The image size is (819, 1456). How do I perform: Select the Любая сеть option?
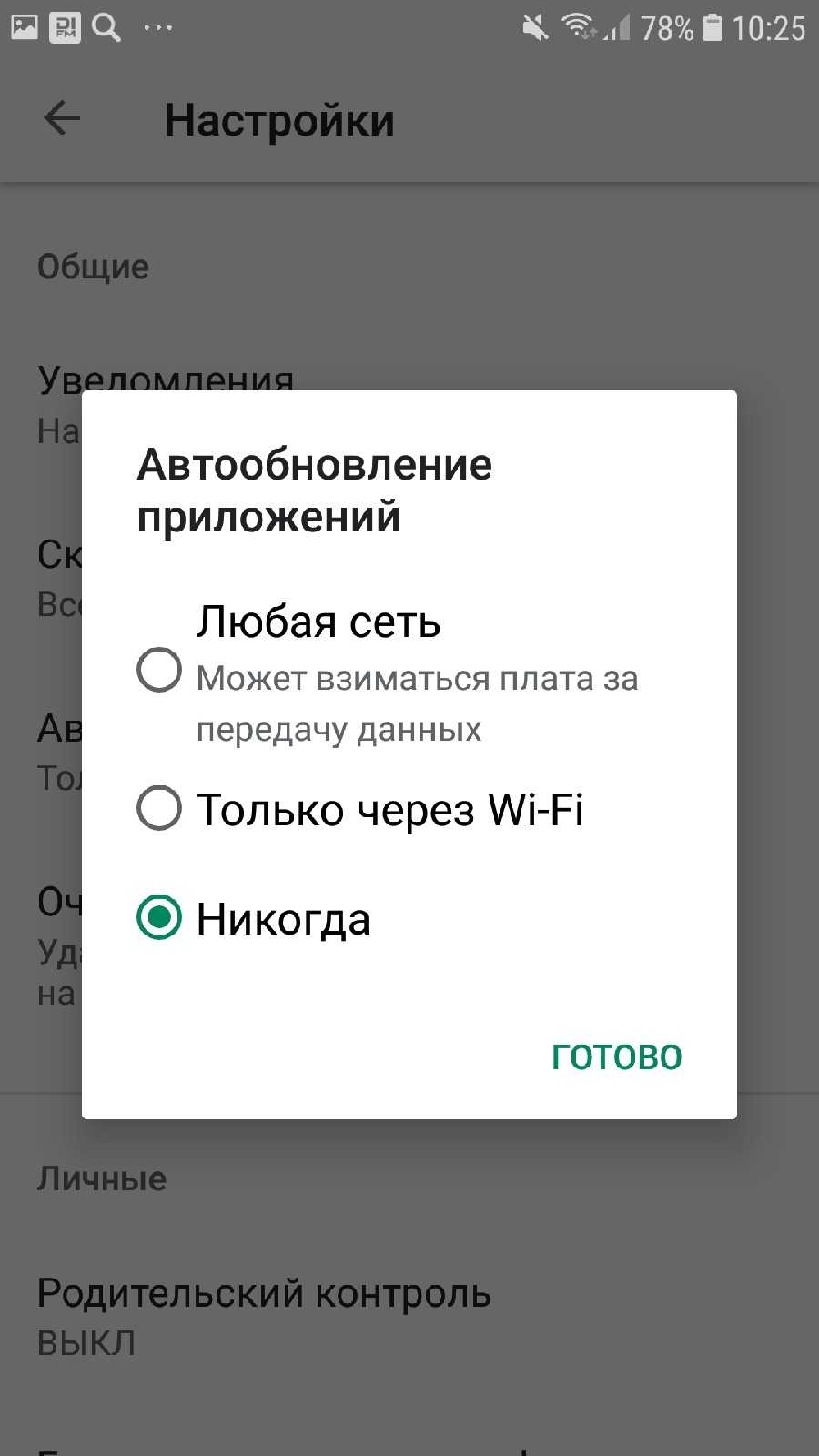pos(159,670)
